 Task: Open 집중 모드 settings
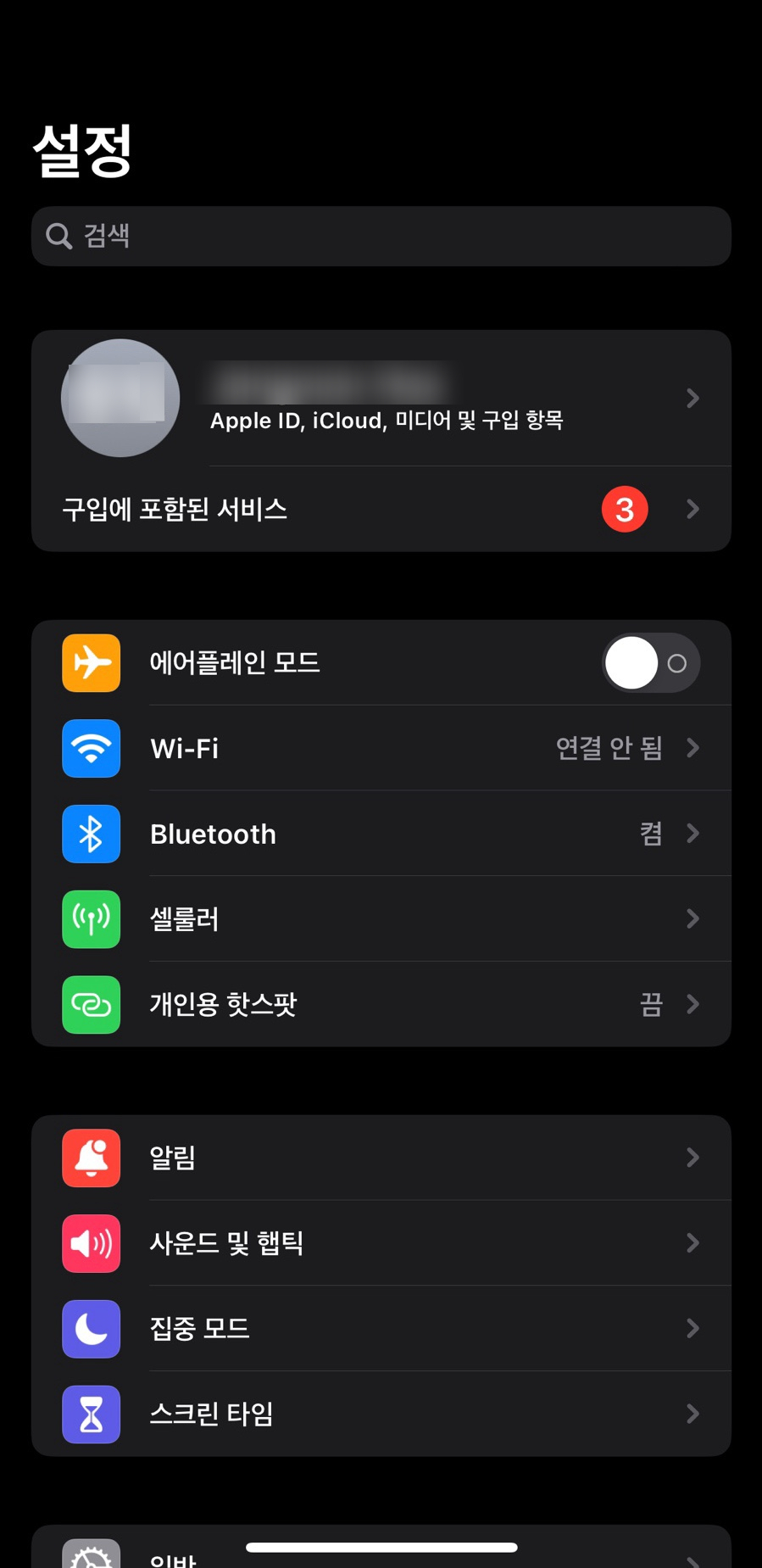pyautogui.click(x=381, y=1328)
